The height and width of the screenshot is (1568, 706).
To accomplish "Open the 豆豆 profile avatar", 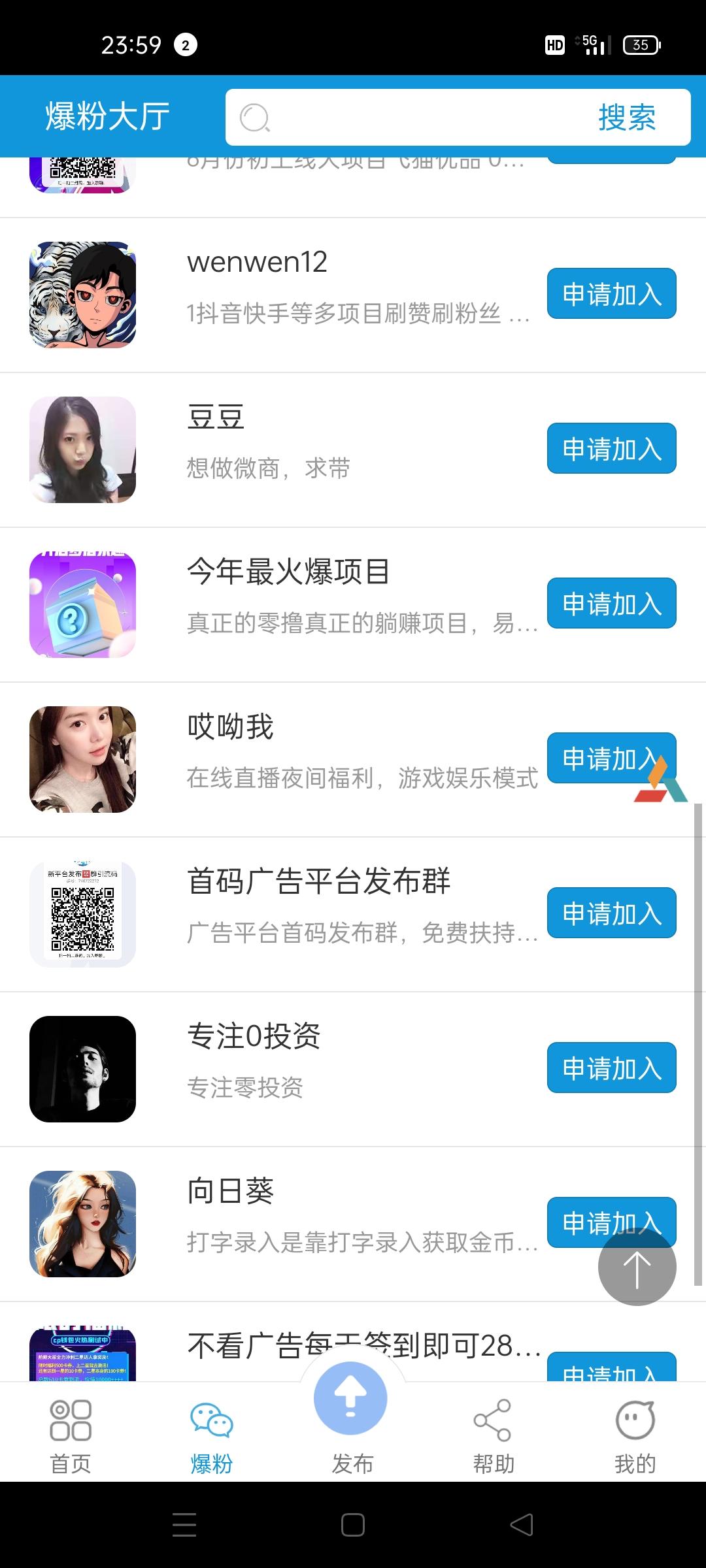I will click(x=82, y=449).
